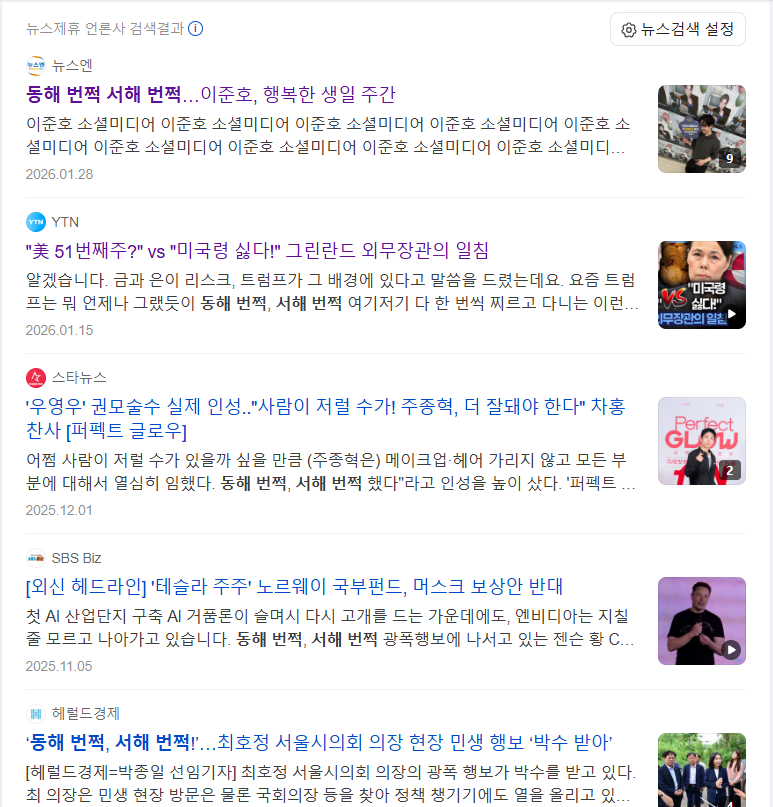Open the 이준호 행복한 생일 주간 article
The width and height of the screenshot is (773, 807).
tap(211, 95)
